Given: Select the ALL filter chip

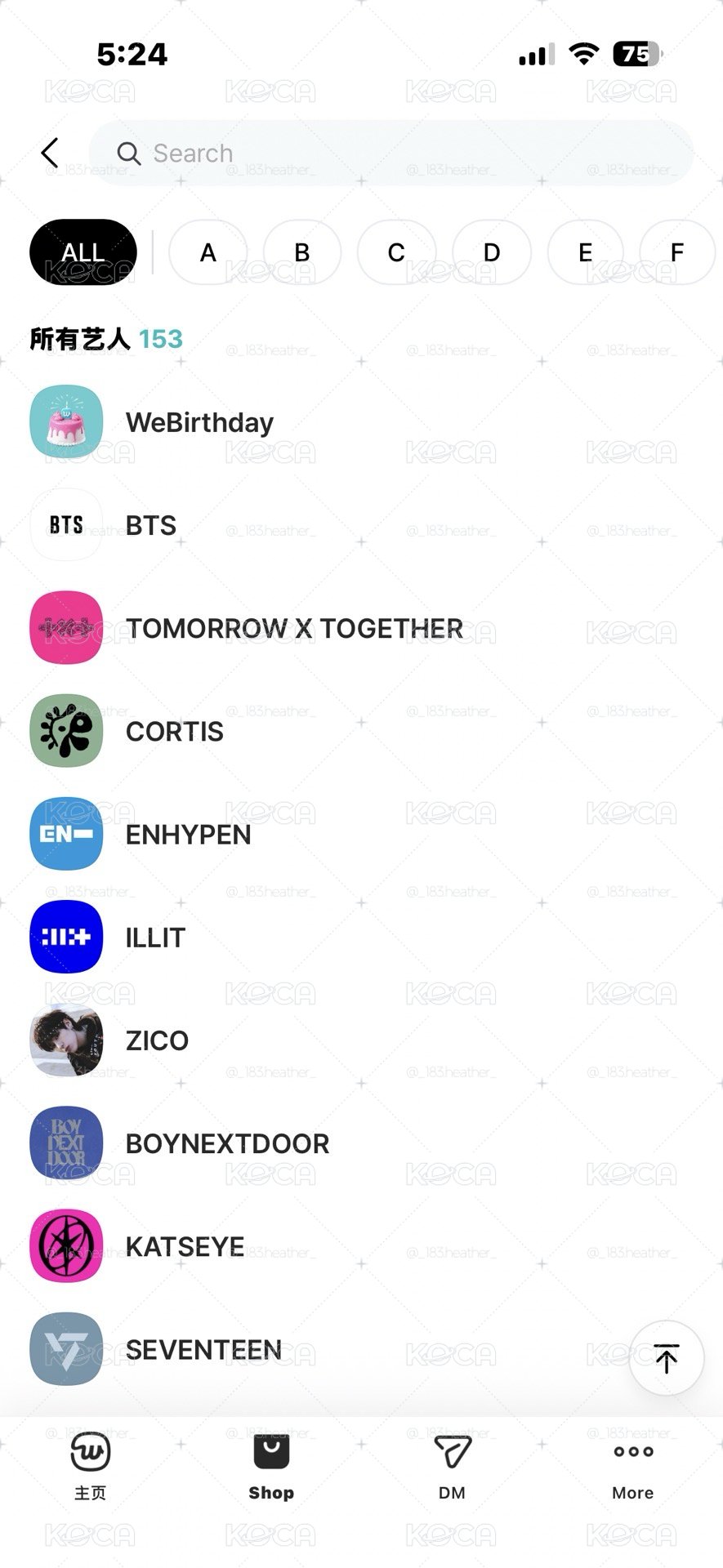Looking at the screenshot, I should coord(83,252).
